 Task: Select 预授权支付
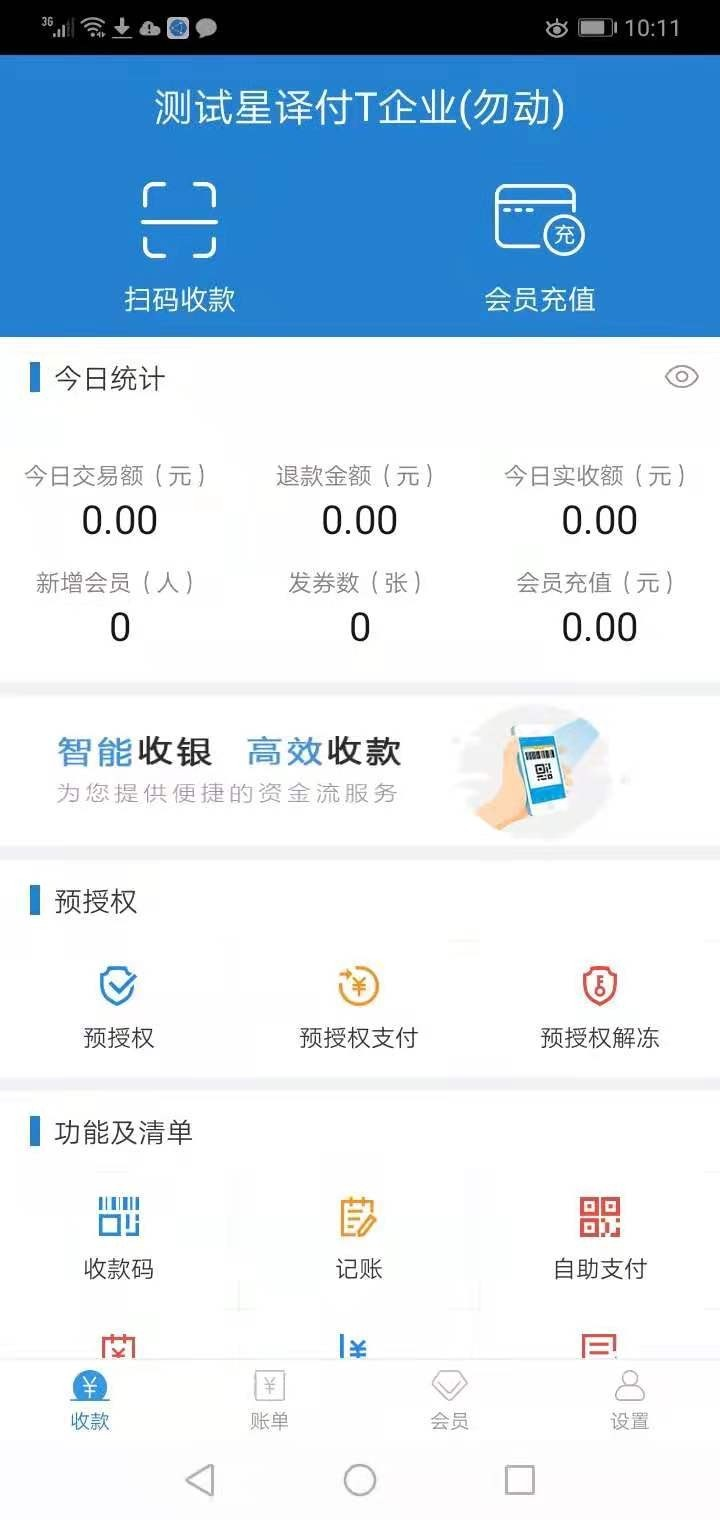[x=358, y=1006]
